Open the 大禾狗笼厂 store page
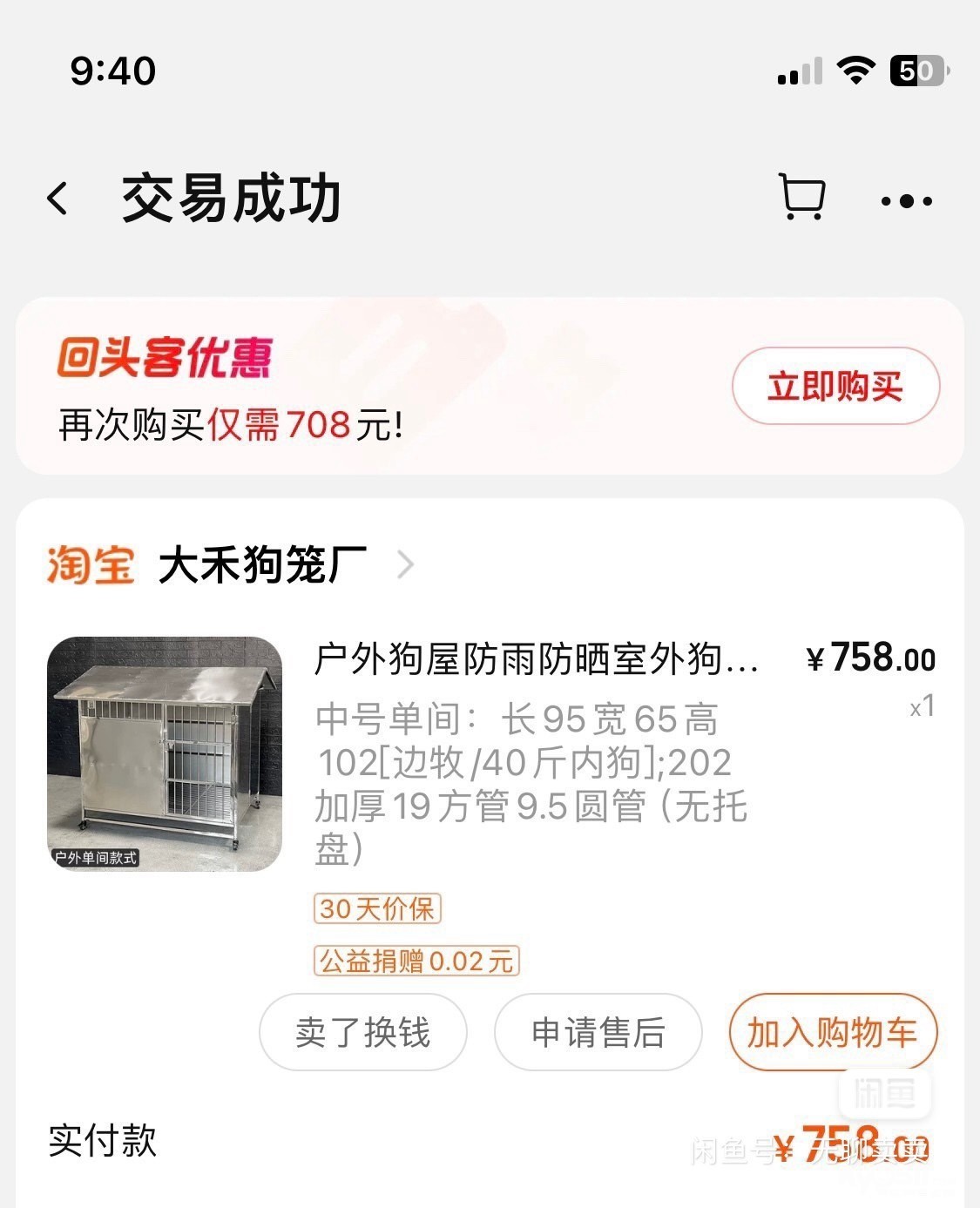 click(x=261, y=565)
